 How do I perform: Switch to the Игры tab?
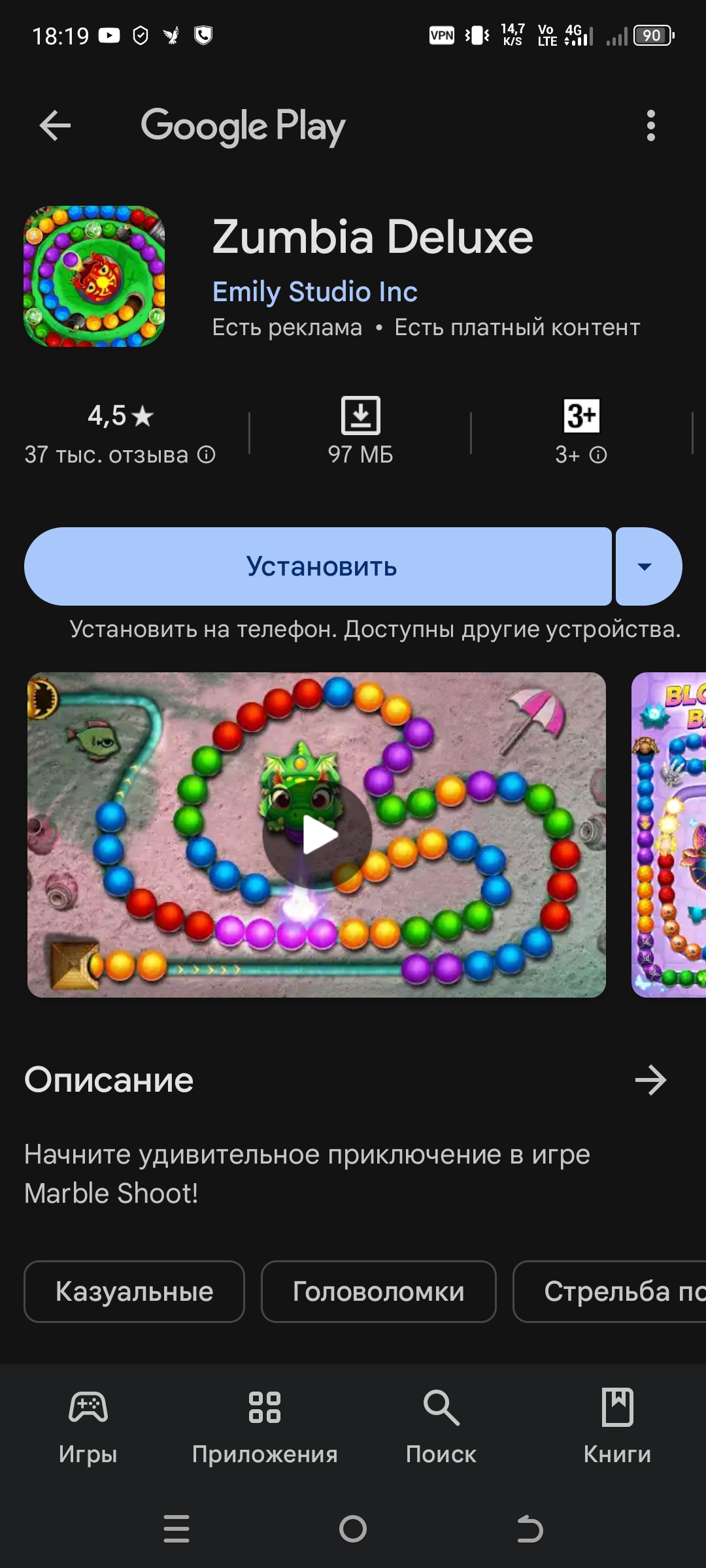click(x=88, y=1426)
